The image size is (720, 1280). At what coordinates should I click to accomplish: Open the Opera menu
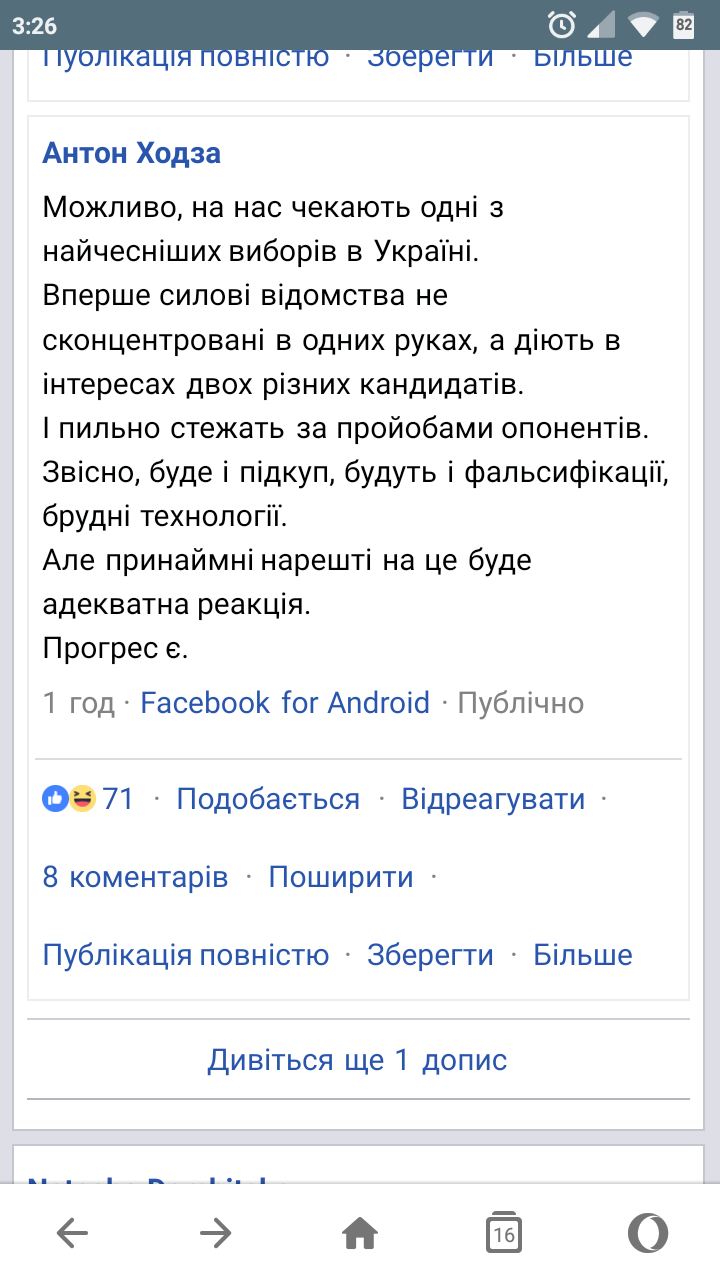coord(647,1234)
